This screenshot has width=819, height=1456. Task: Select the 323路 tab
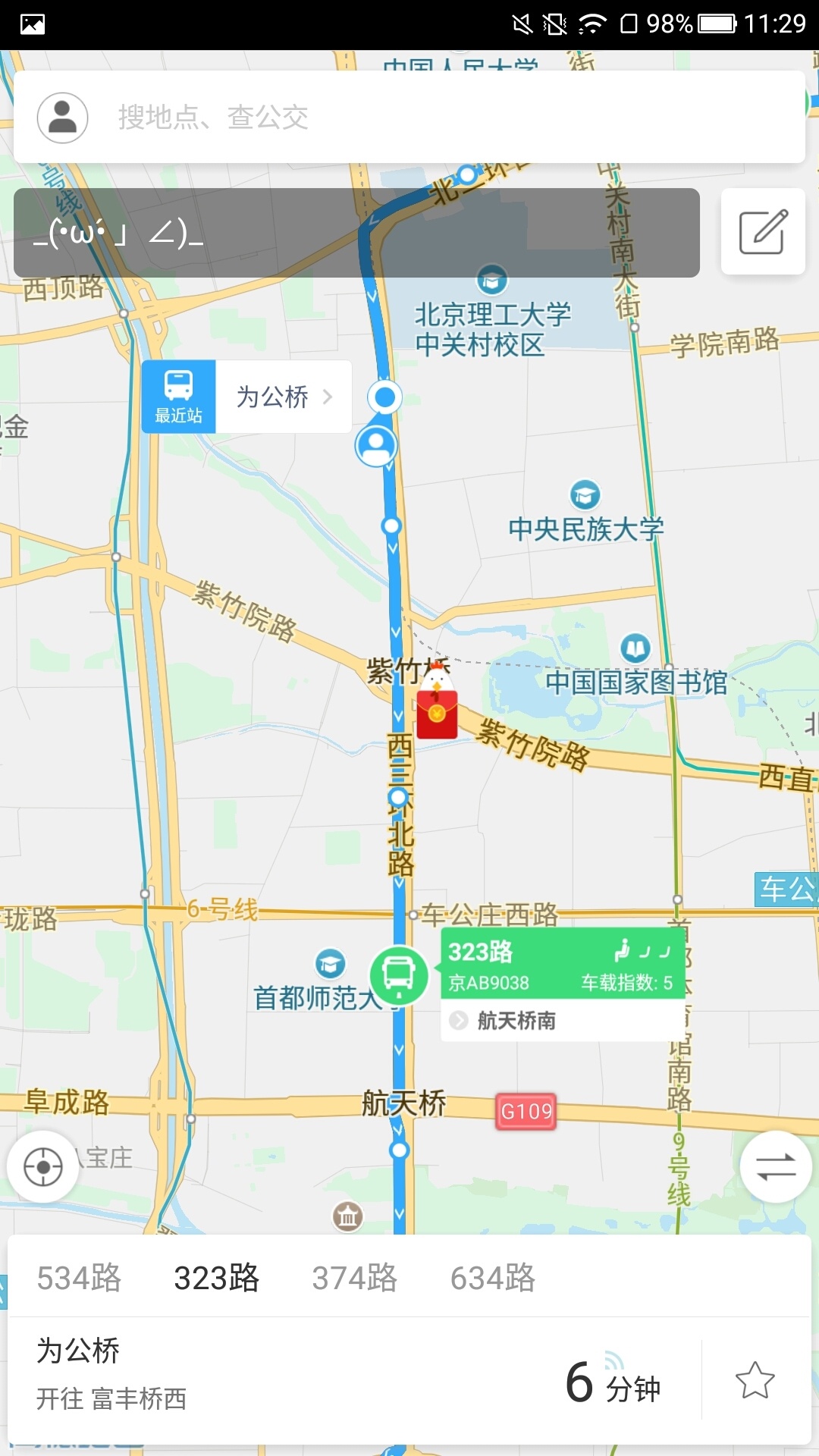(x=217, y=1278)
